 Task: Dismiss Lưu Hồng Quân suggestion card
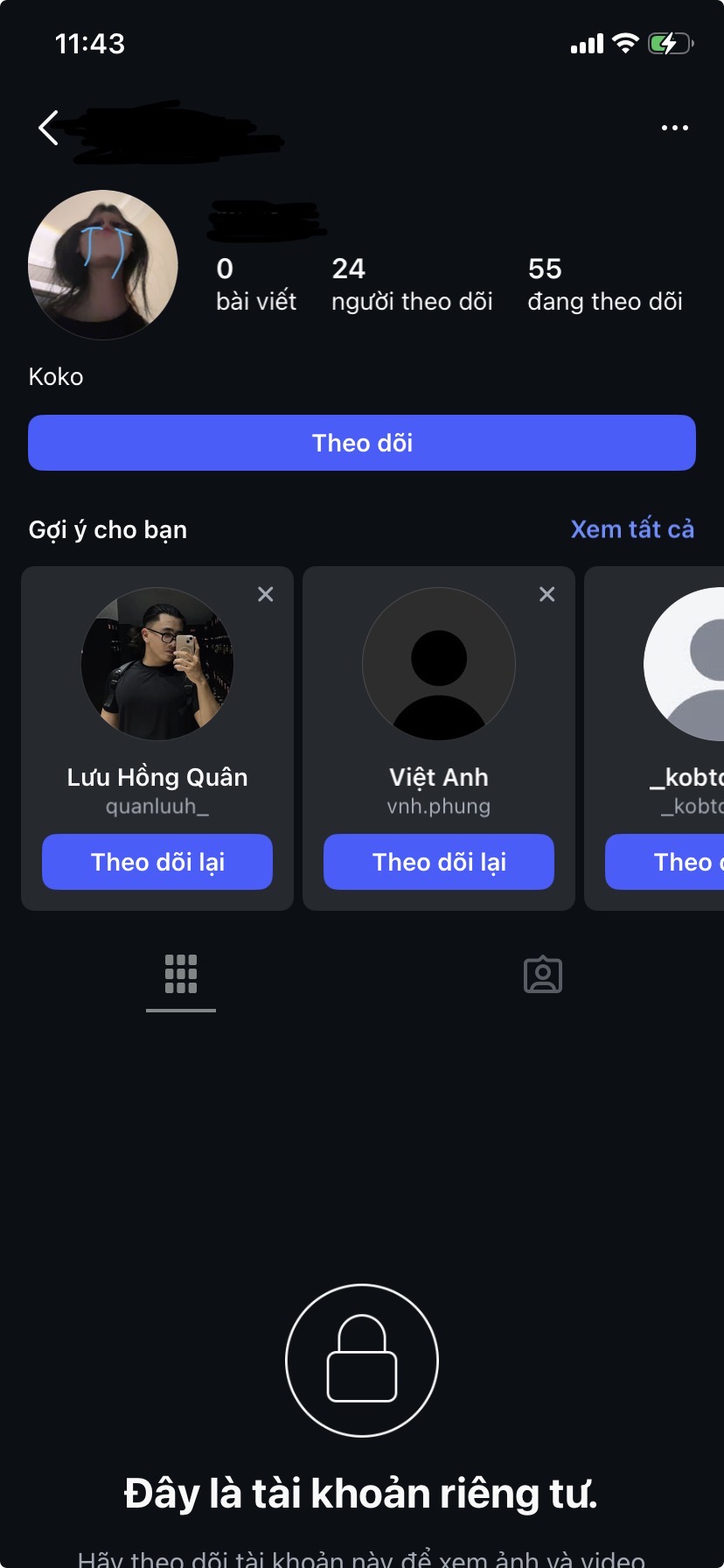point(266,594)
